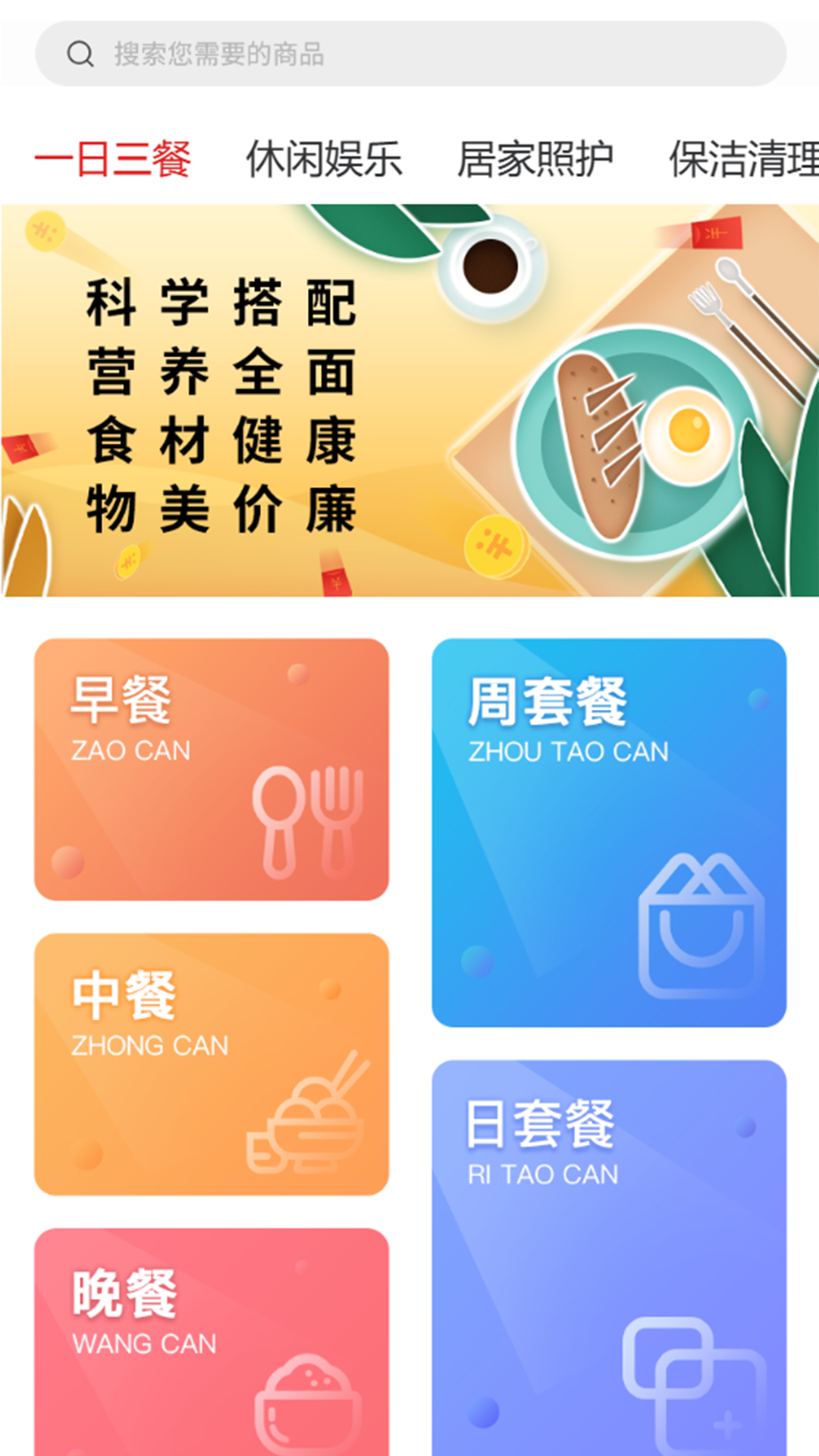The image size is (819, 1456).
Task: Open the 科学搭配 promotional banner
Action: 409,400
